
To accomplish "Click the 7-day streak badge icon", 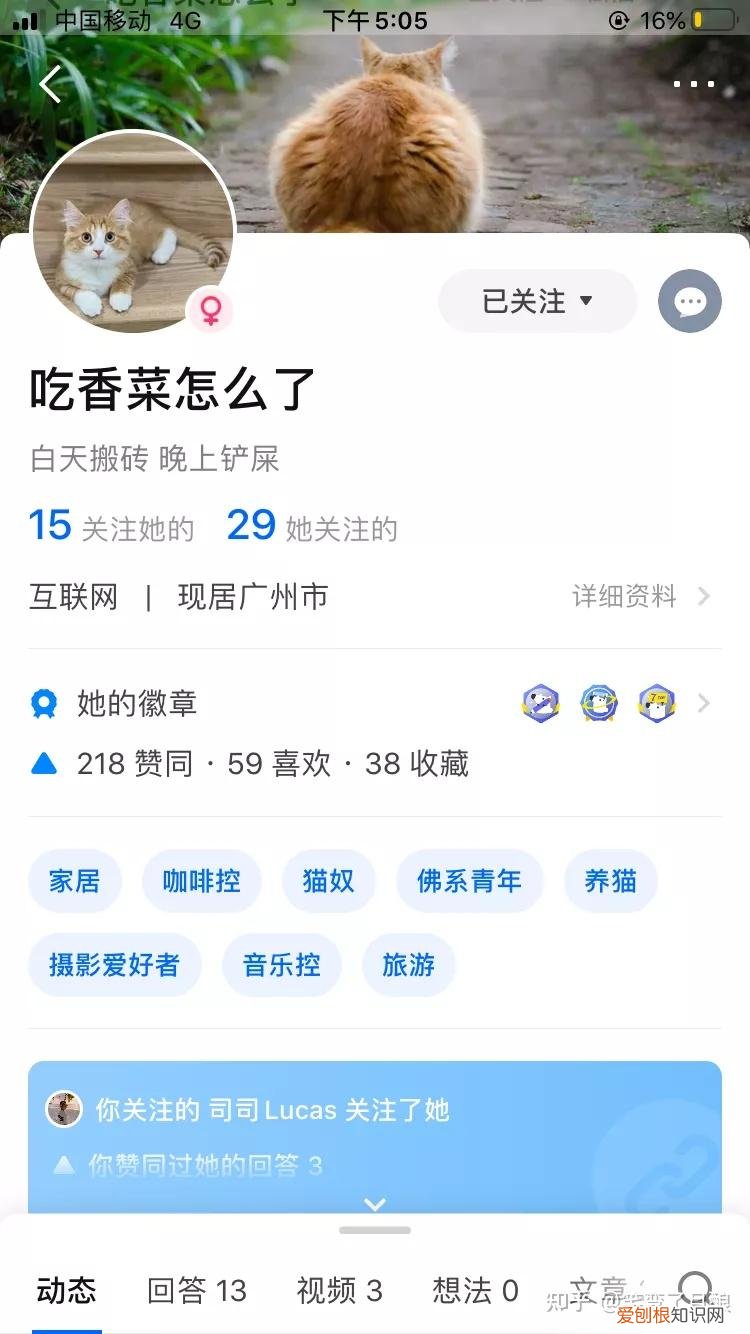I will (x=657, y=702).
